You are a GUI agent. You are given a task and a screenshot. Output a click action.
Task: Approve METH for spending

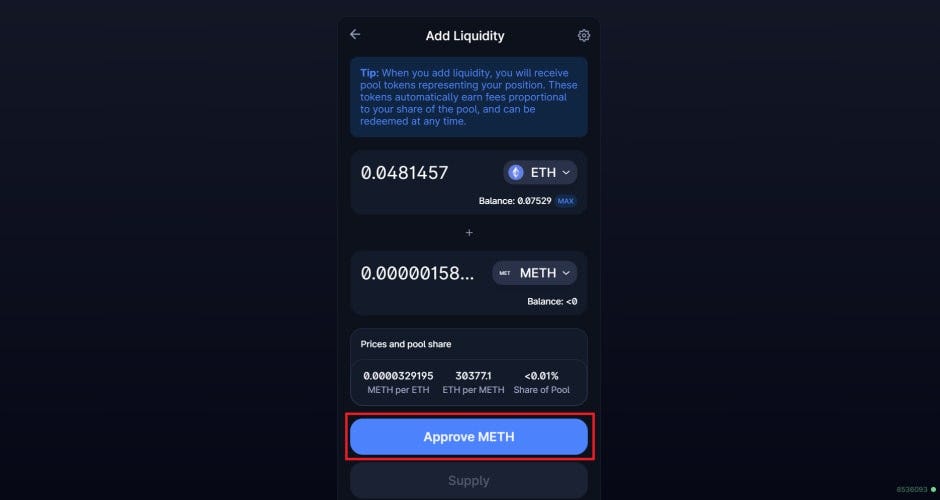[468, 437]
